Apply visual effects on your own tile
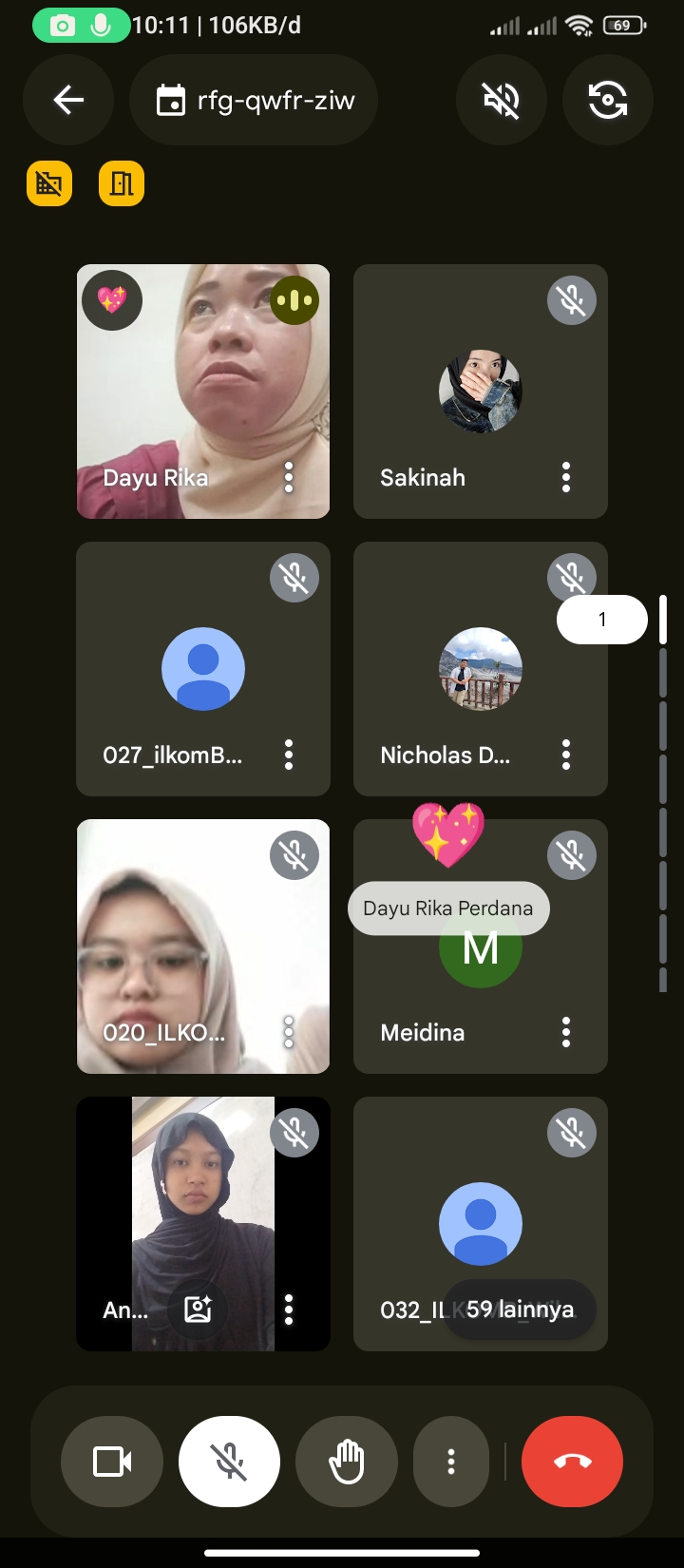 (198, 1310)
